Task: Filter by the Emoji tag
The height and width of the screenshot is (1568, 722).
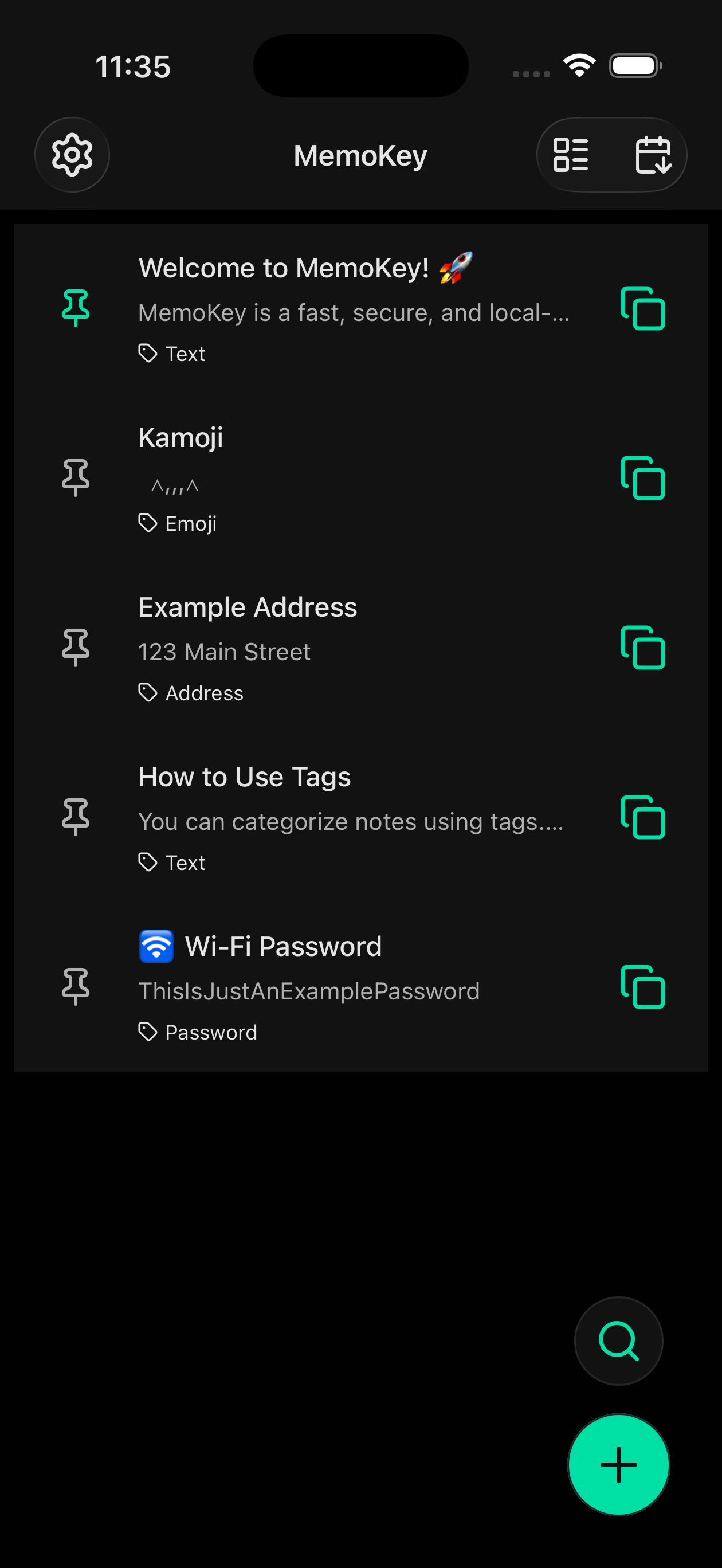Action: pyautogui.click(x=178, y=522)
